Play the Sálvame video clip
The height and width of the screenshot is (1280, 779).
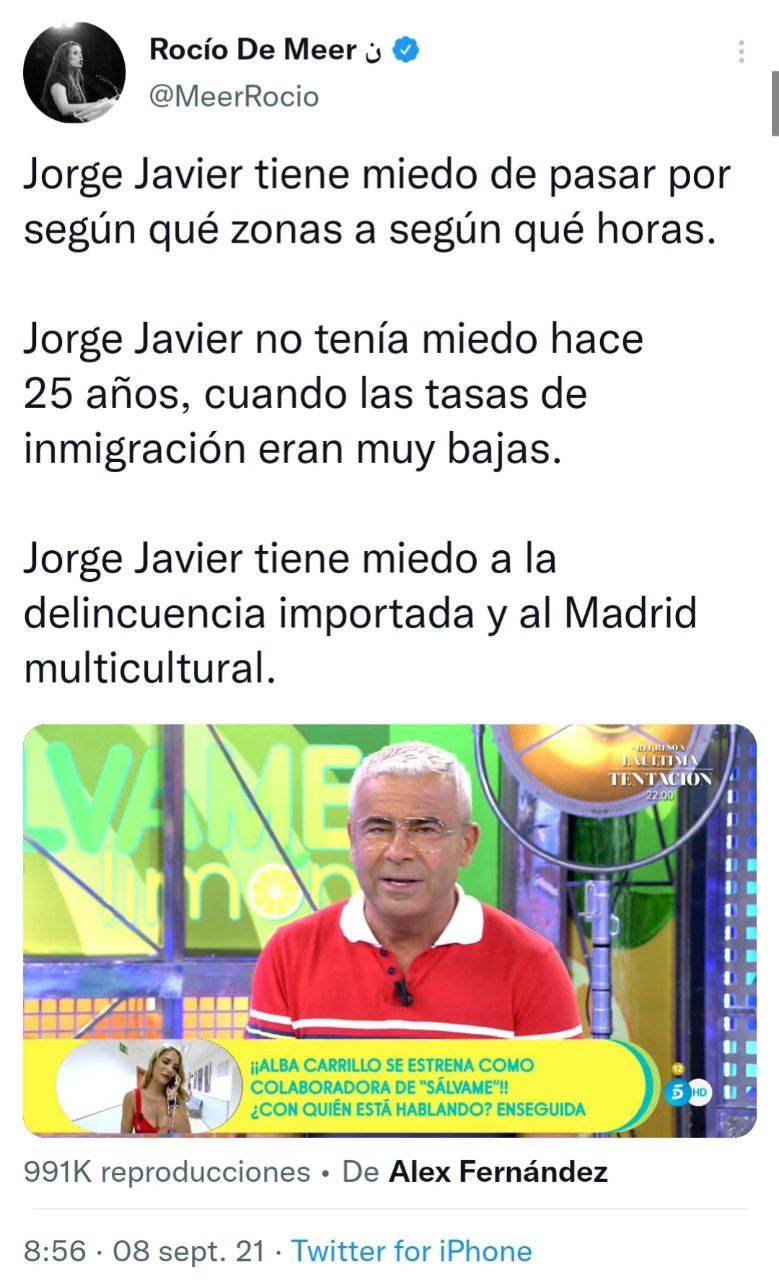point(389,930)
